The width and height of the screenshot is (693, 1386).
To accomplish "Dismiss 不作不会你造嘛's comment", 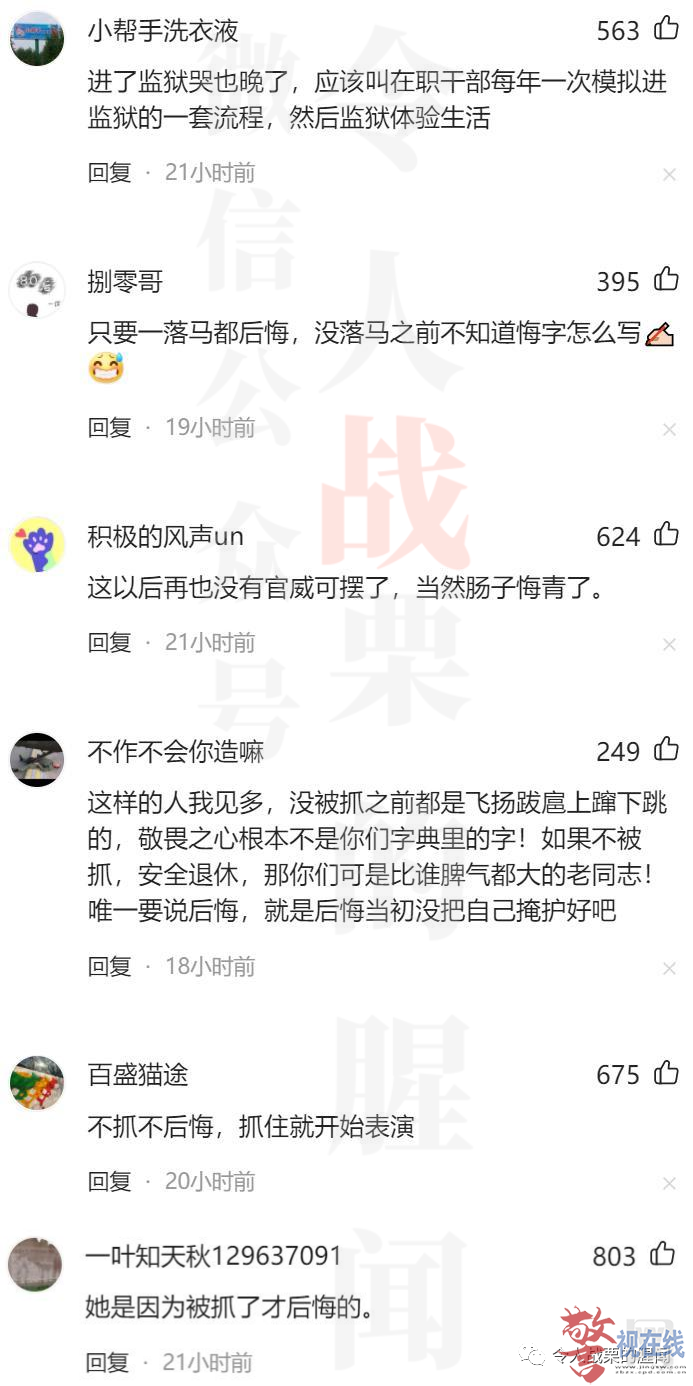I will pyautogui.click(x=669, y=968).
